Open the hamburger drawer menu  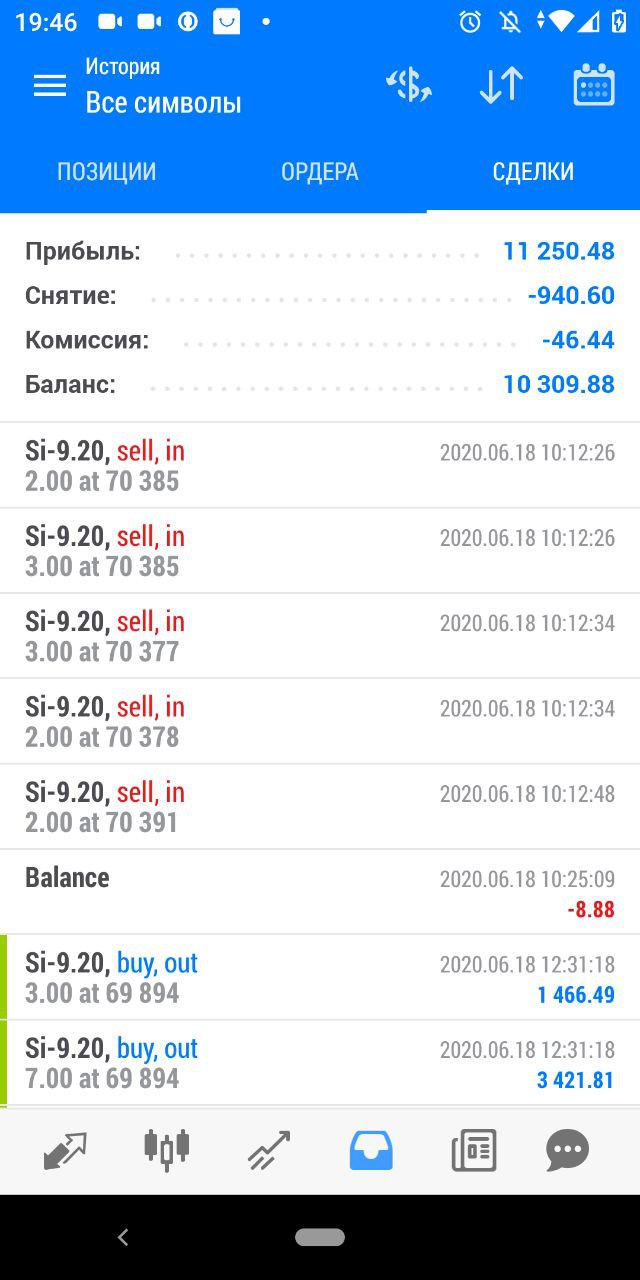click(50, 86)
